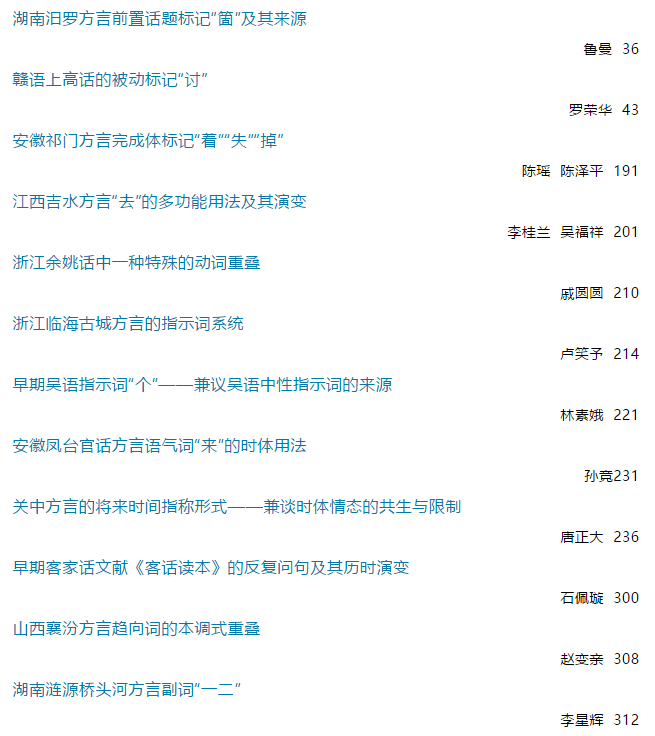Open 浙江临海古城方言的指示词系统
Screen dimensions: 655x736
128,323
